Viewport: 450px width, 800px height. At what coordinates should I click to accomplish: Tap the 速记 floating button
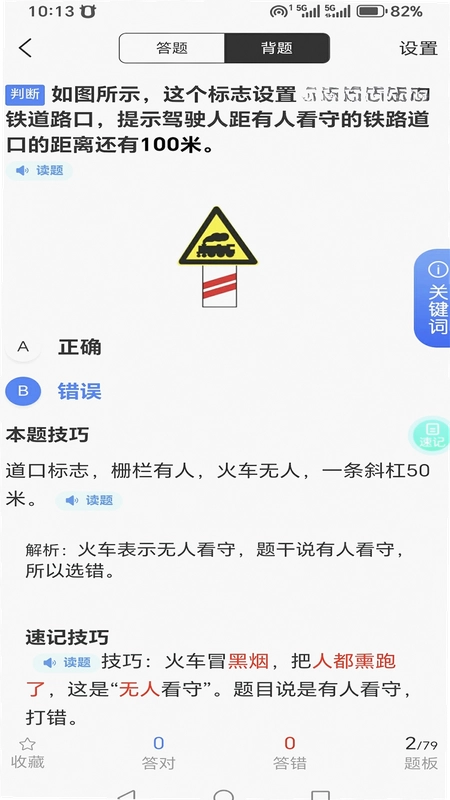point(429,435)
